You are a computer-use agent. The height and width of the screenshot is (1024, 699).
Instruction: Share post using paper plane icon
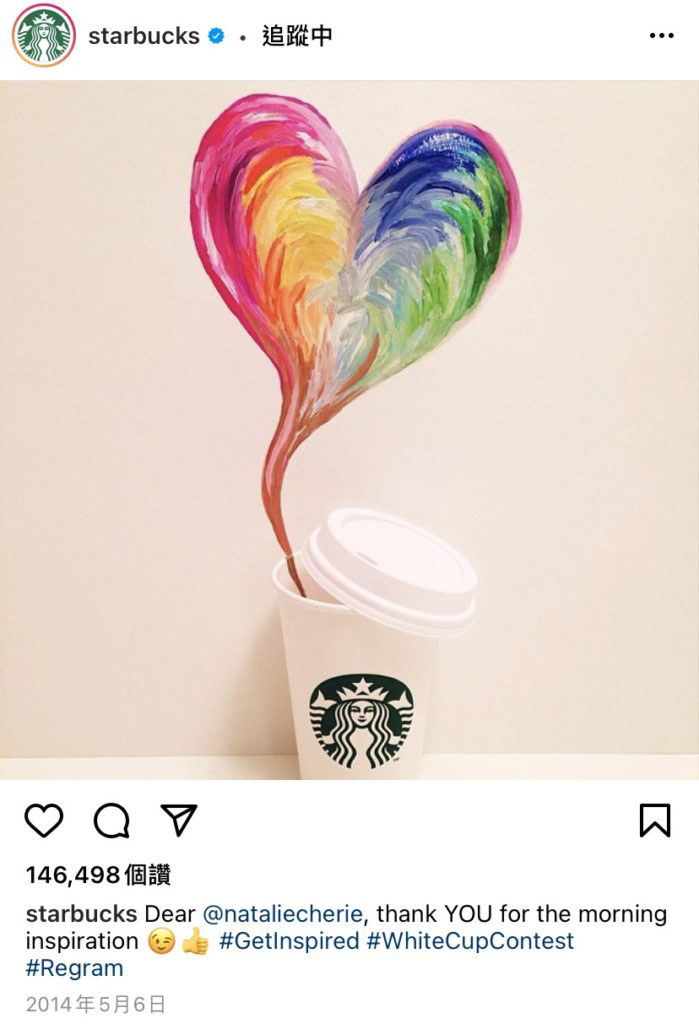[x=178, y=820]
